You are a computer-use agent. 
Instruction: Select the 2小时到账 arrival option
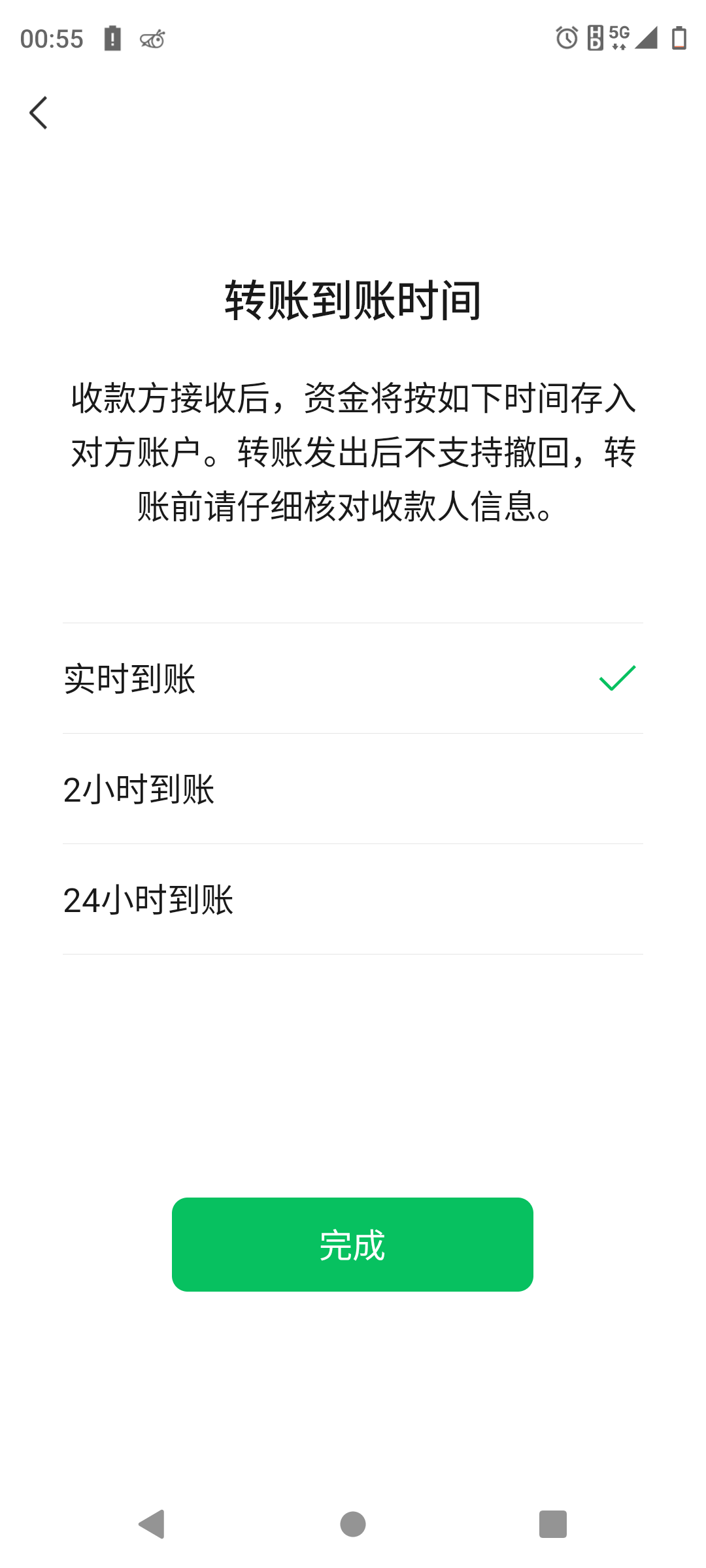click(x=353, y=790)
